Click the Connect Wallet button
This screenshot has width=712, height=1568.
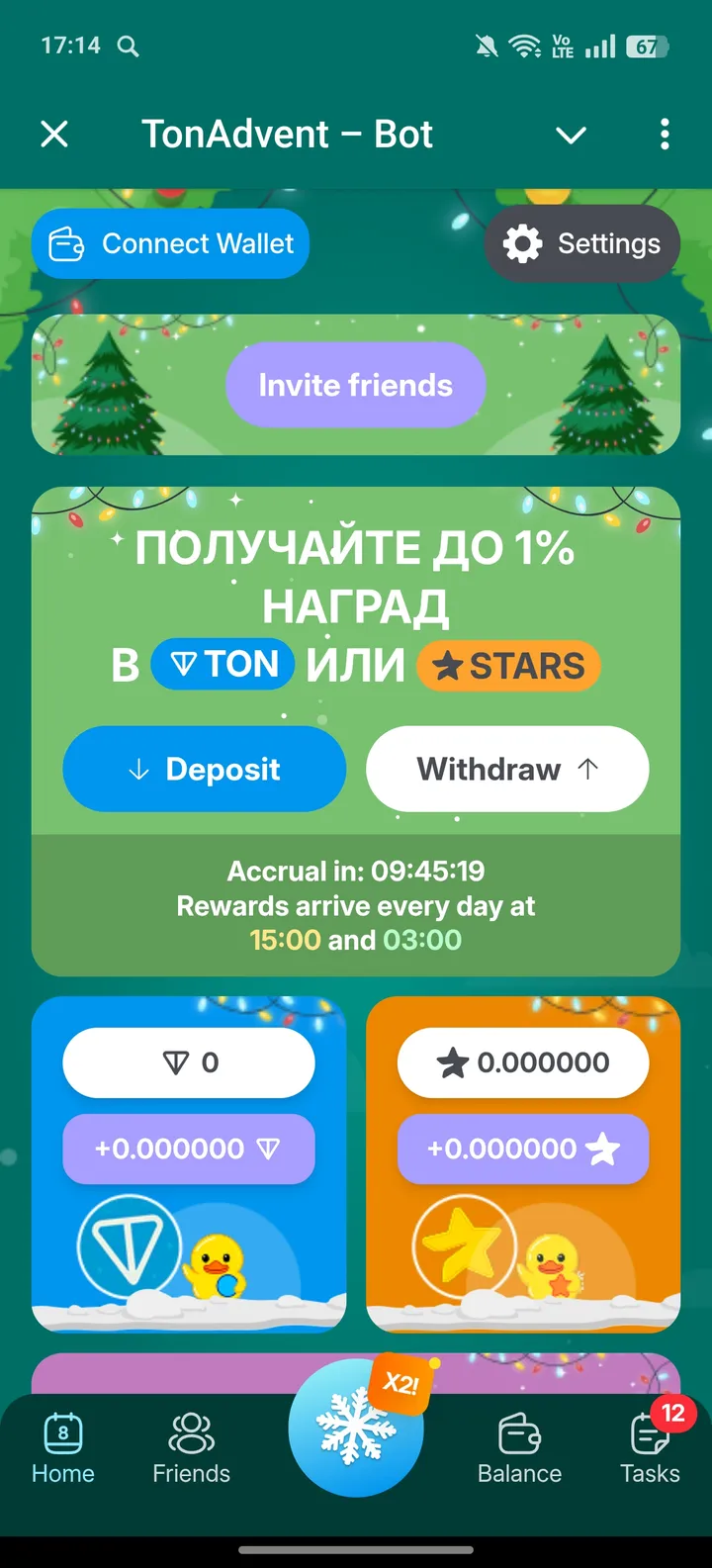tap(169, 243)
